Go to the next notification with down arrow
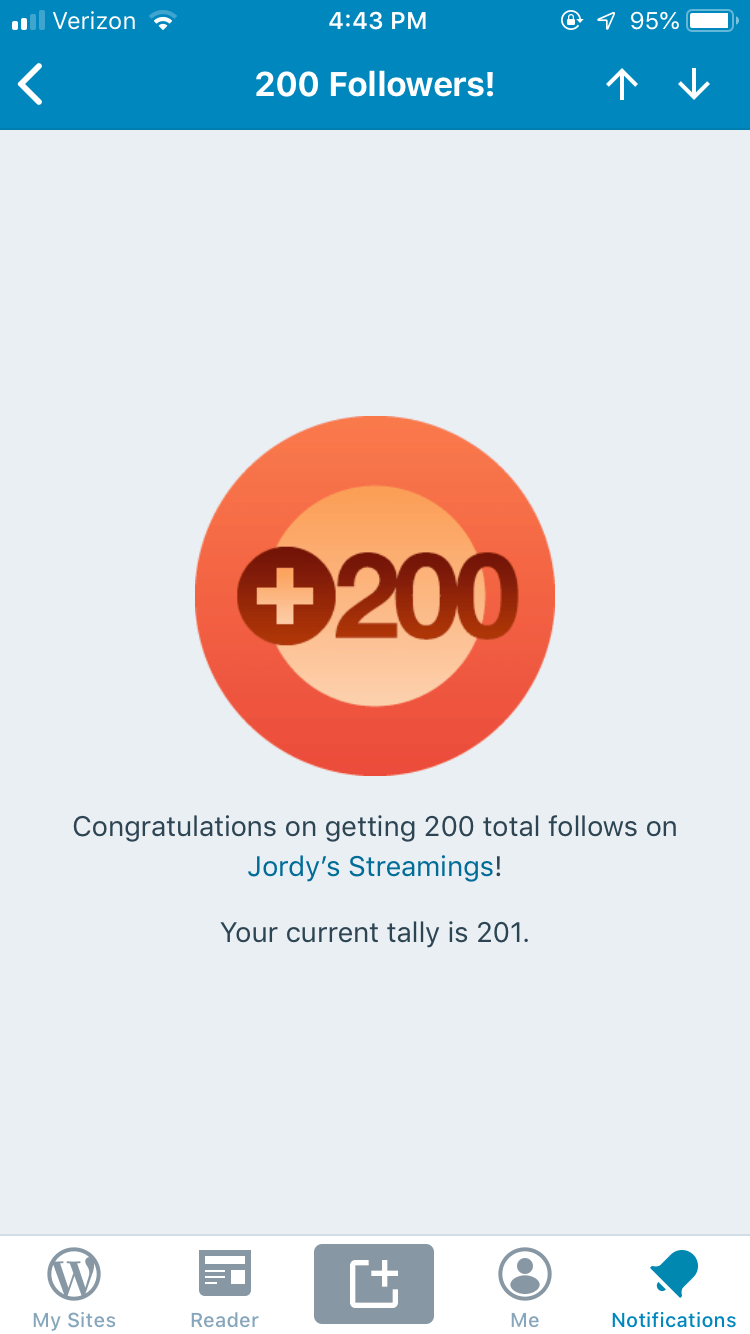 pyautogui.click(x=693, y=85)
